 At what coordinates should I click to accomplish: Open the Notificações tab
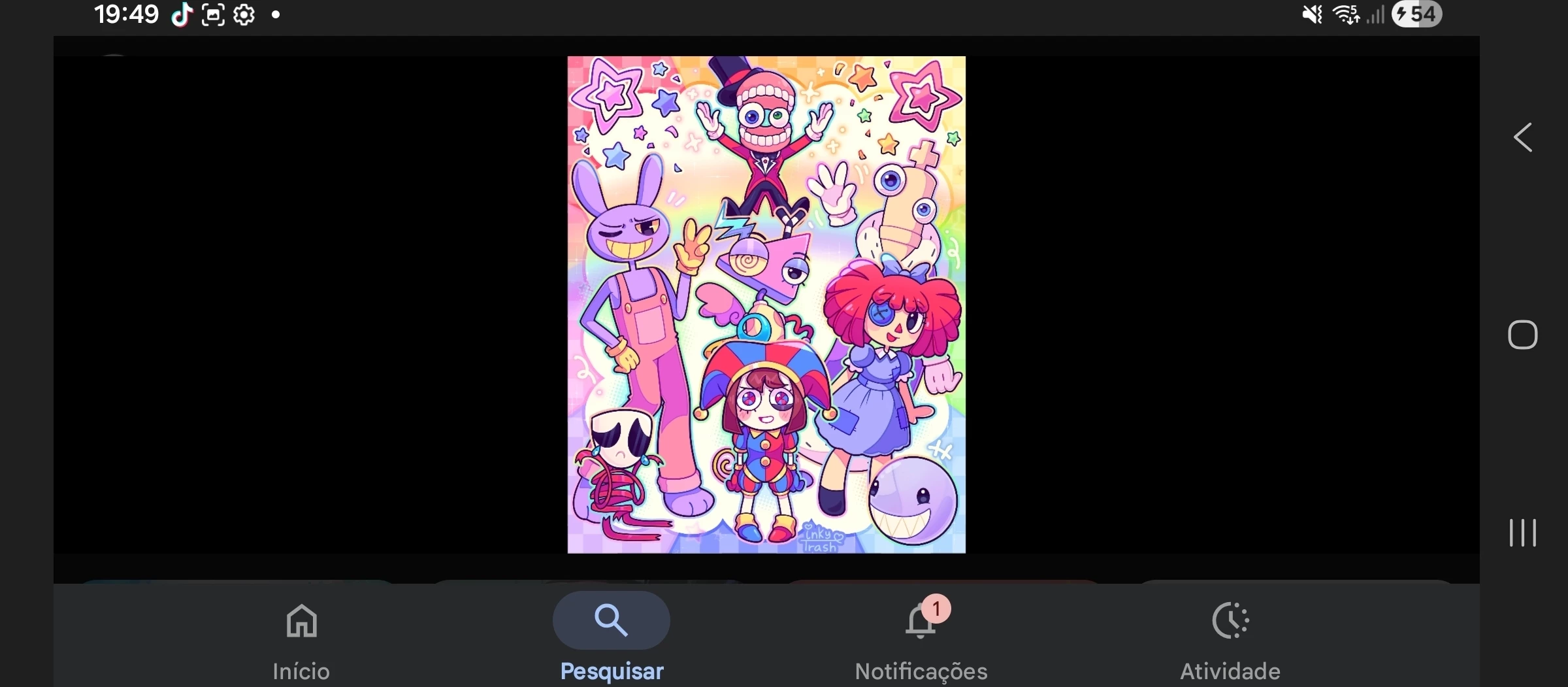click(921, 637)
